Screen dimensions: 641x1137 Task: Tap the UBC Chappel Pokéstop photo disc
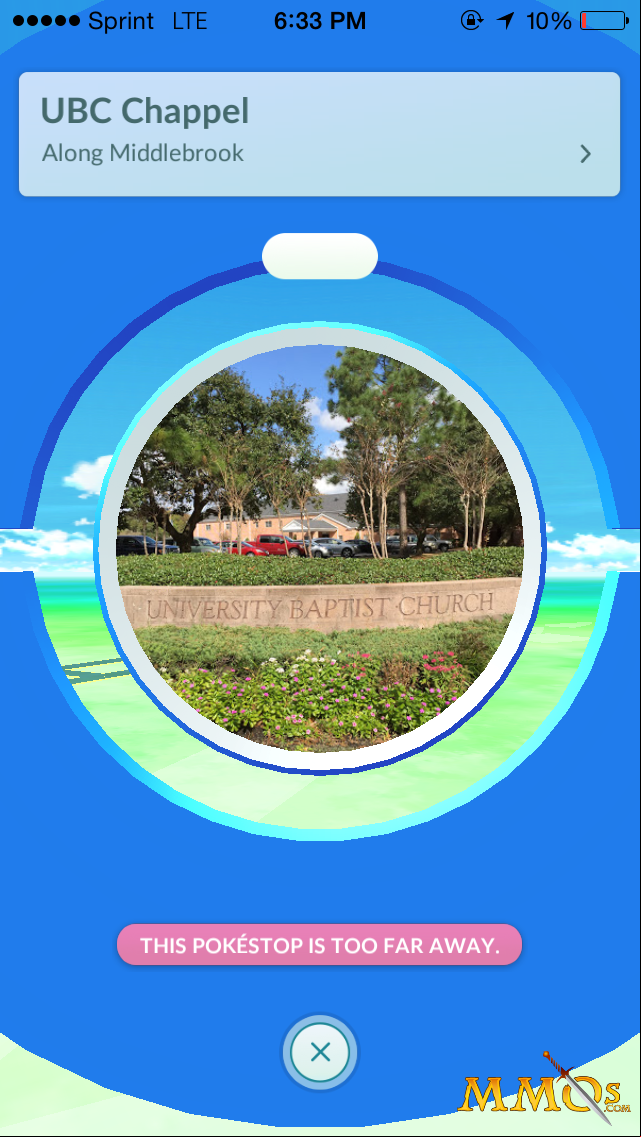click(x=320, y=548)
